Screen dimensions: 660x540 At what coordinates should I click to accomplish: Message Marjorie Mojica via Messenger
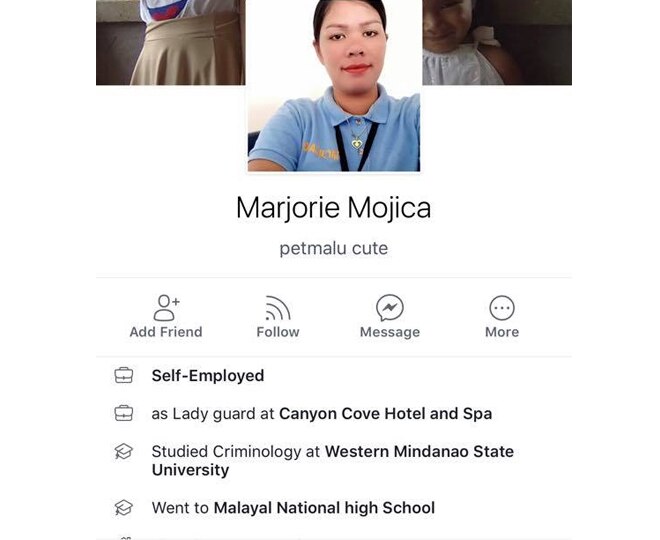389,316
